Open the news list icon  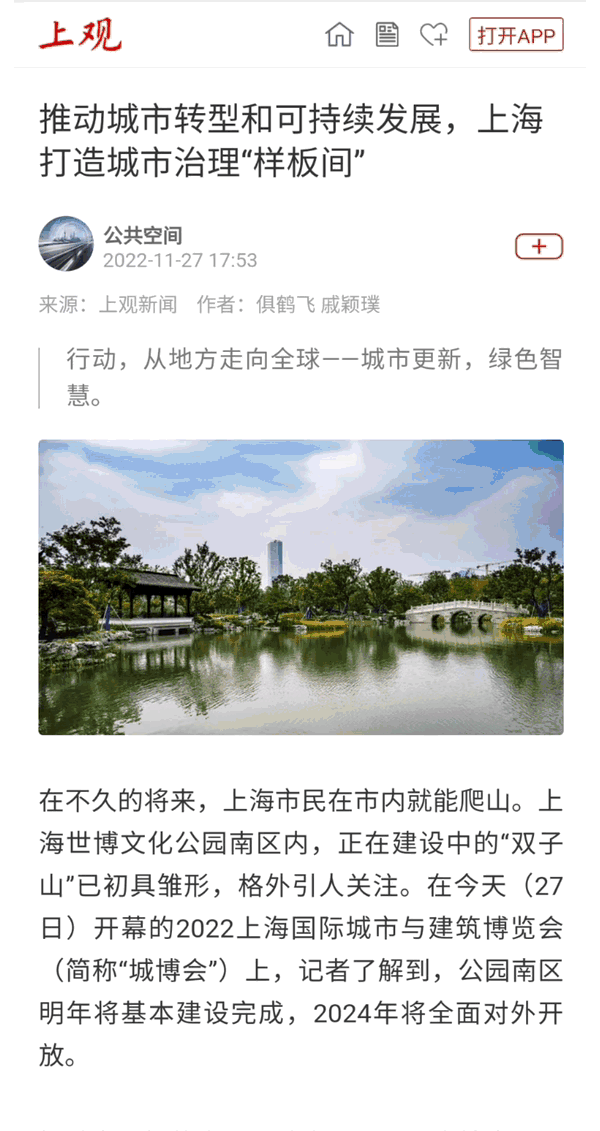pos(387,35)
